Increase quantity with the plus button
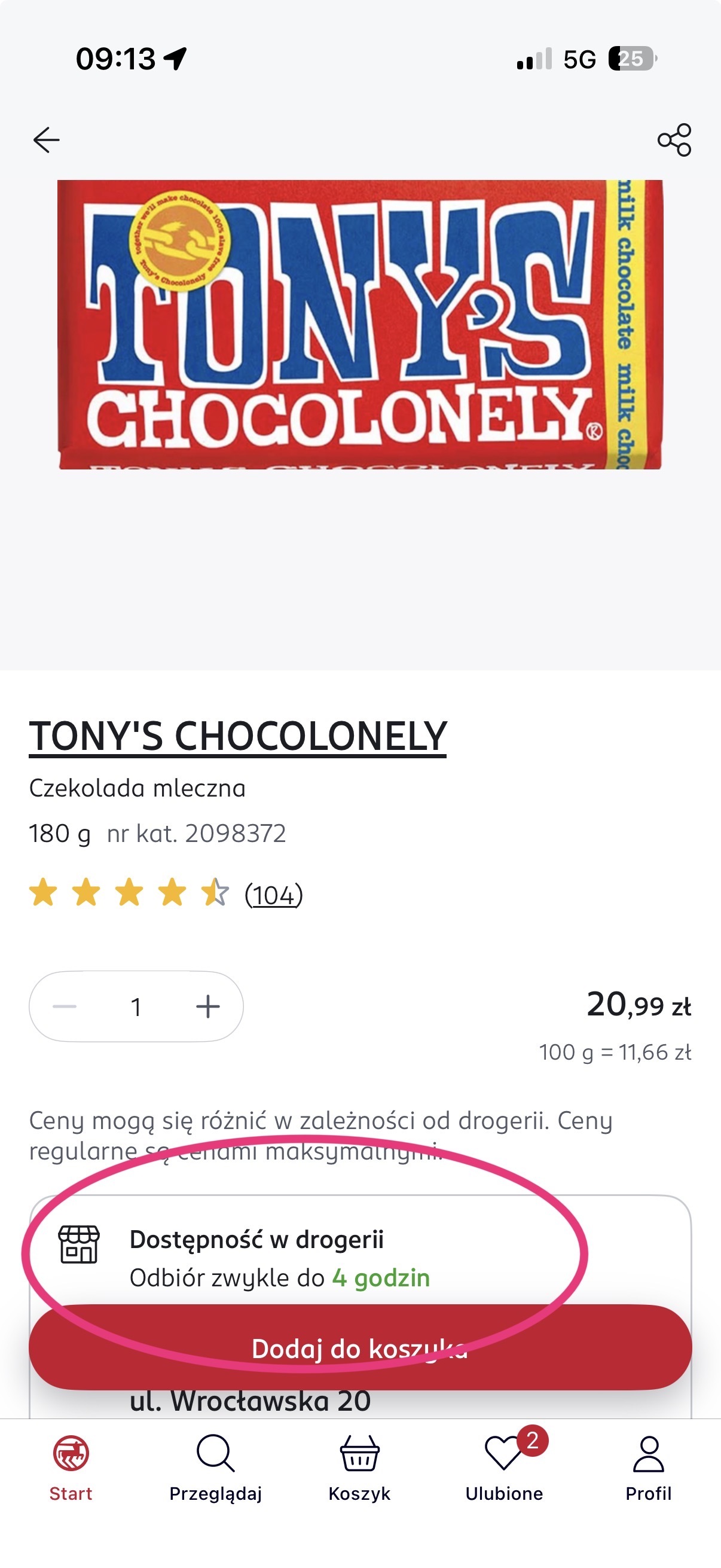 tap(207, 1007)
